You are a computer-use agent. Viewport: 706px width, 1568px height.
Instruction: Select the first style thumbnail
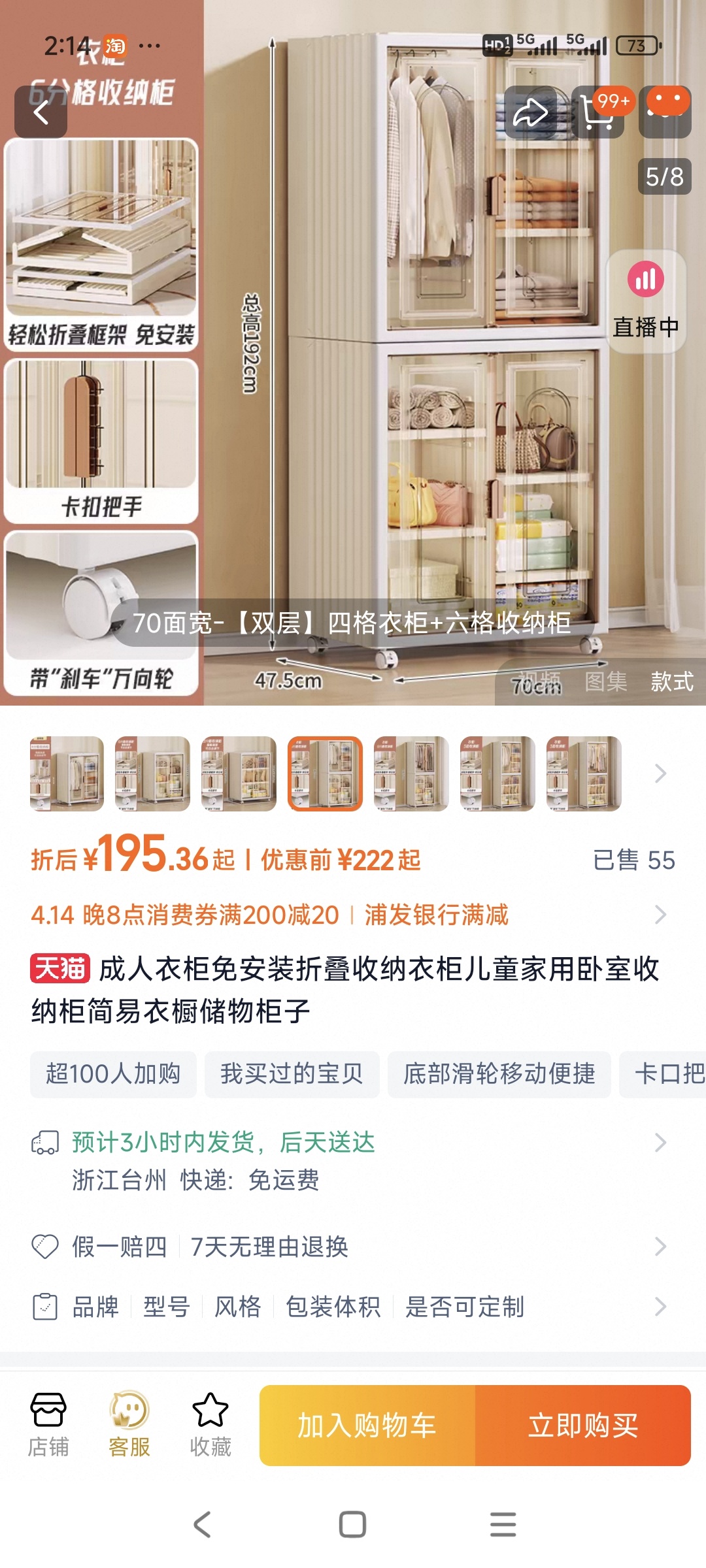tap(67, 774)
